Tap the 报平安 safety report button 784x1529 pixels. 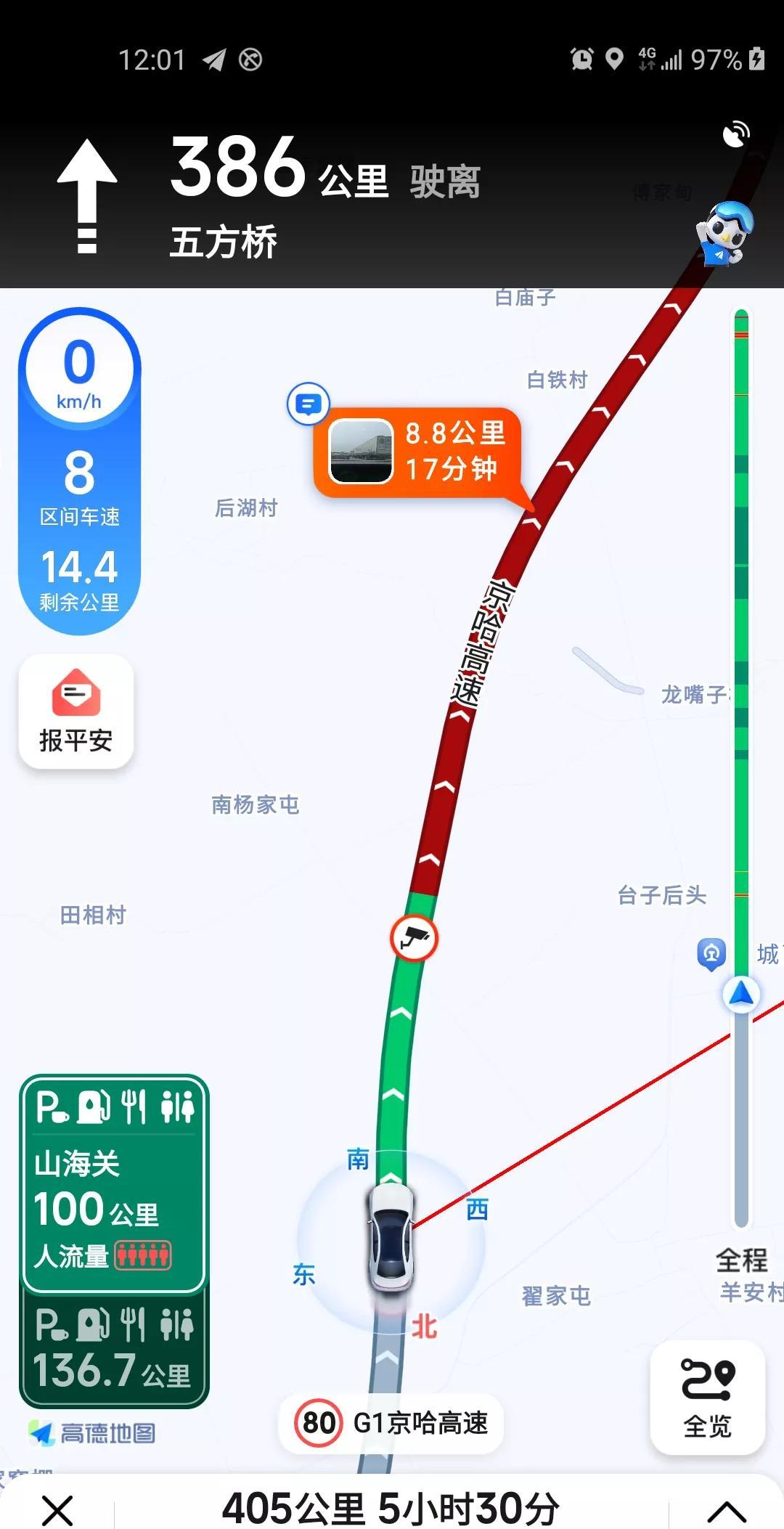pyautogui.click(x=76, y=712)
